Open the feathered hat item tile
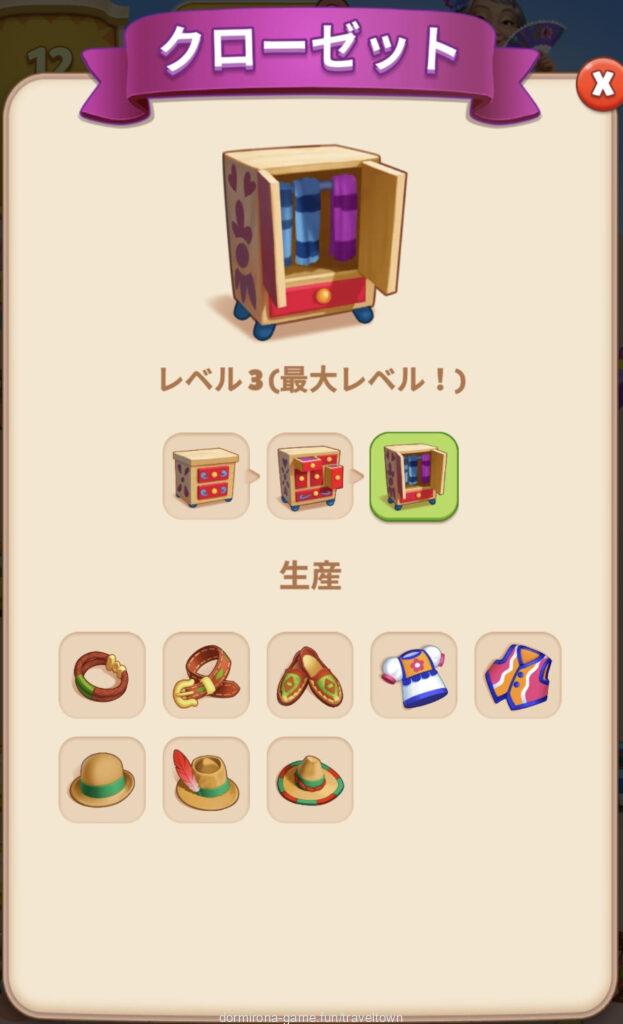 tap(206, 780)
